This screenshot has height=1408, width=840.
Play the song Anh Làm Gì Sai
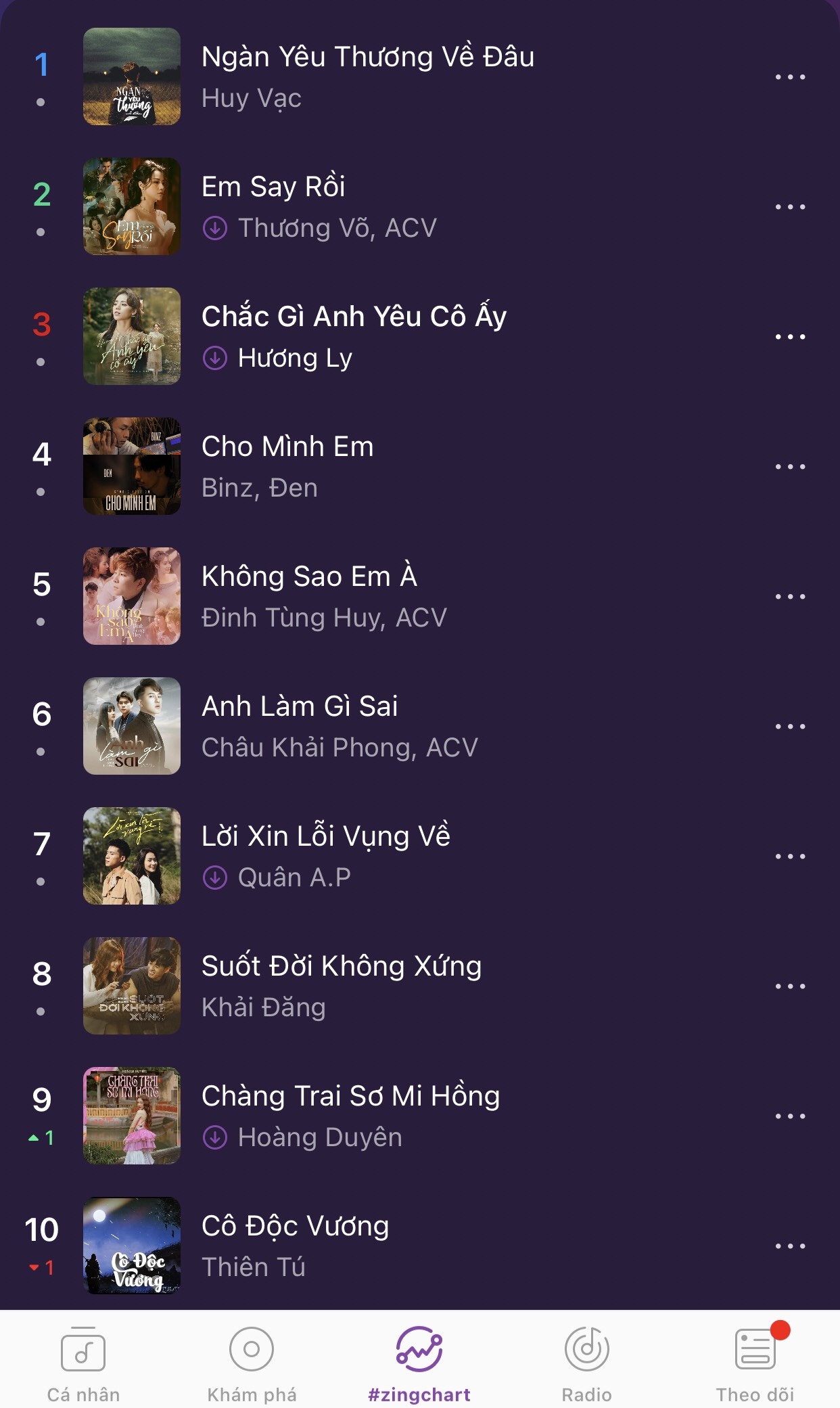click(x=300, y=707)
